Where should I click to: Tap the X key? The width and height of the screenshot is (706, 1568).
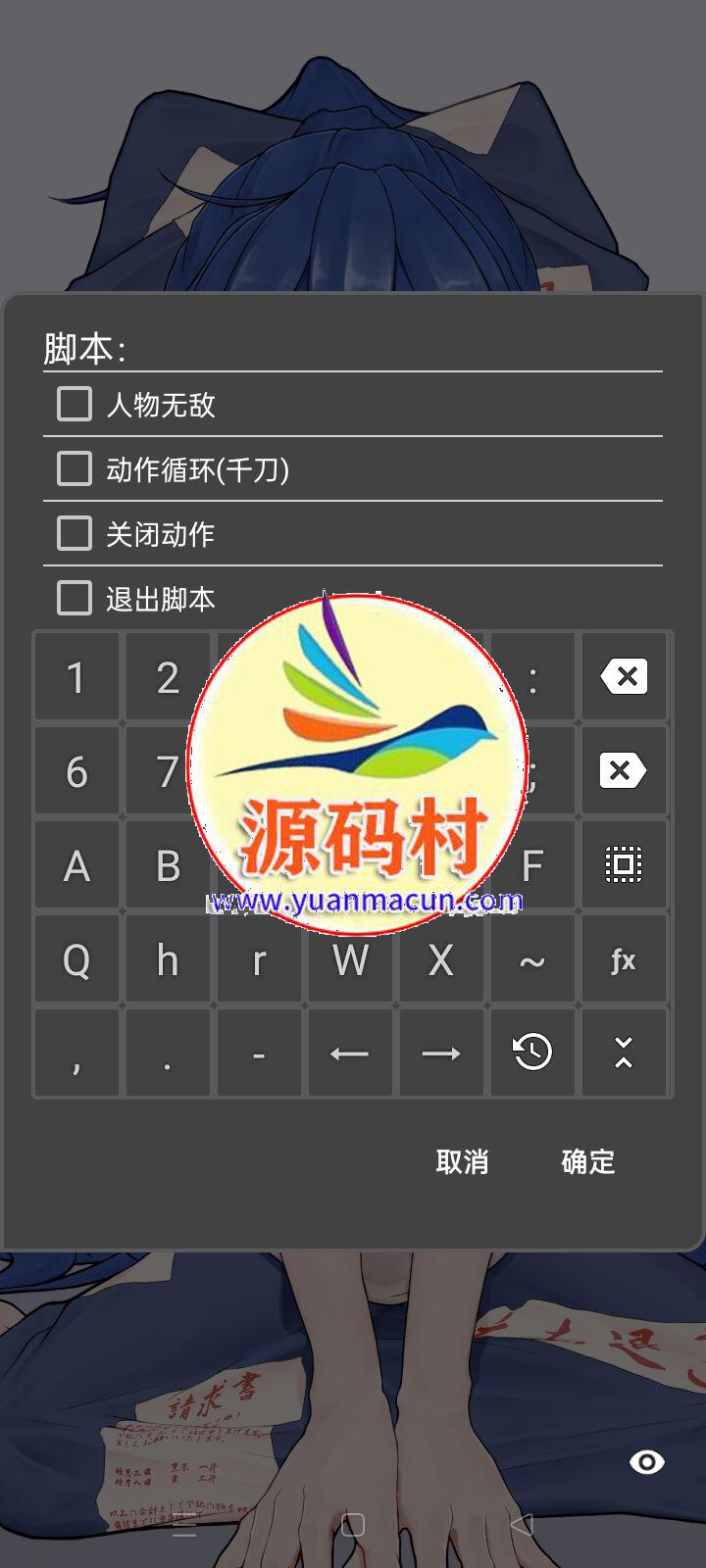click(x=441, y=960)
